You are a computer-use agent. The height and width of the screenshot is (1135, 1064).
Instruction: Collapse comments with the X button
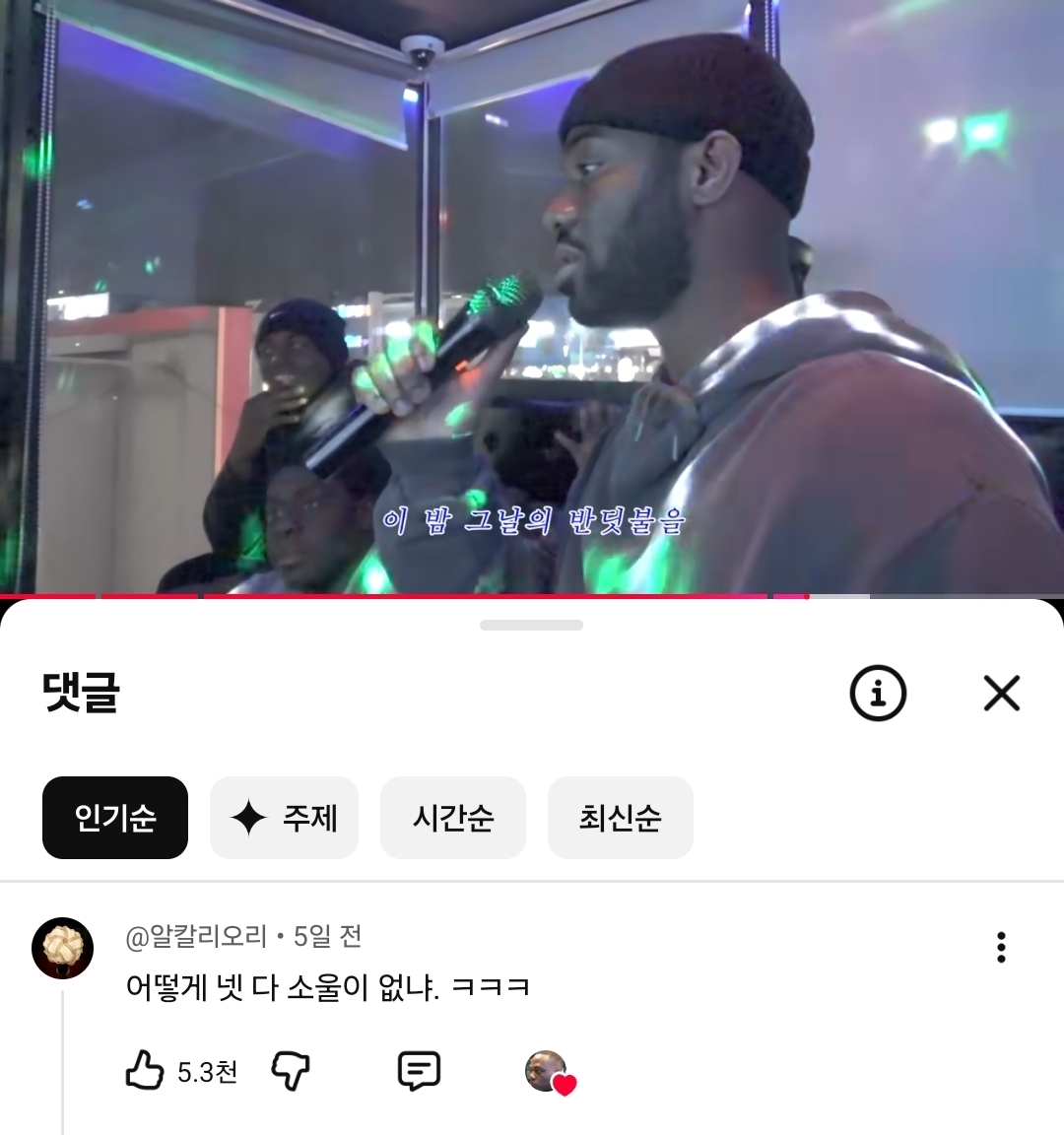1002,693
